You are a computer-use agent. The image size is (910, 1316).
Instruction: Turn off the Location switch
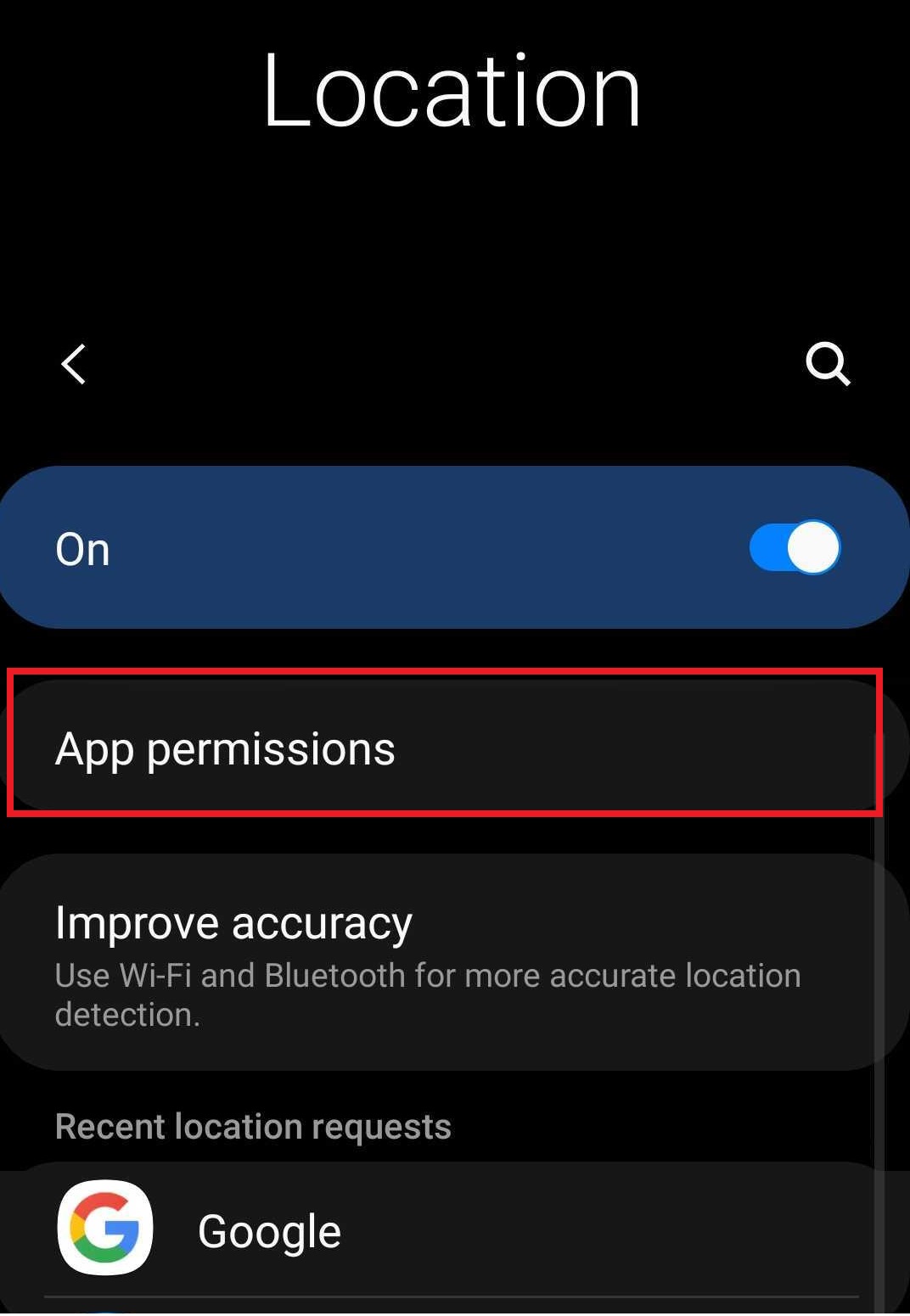pos(794,548)
